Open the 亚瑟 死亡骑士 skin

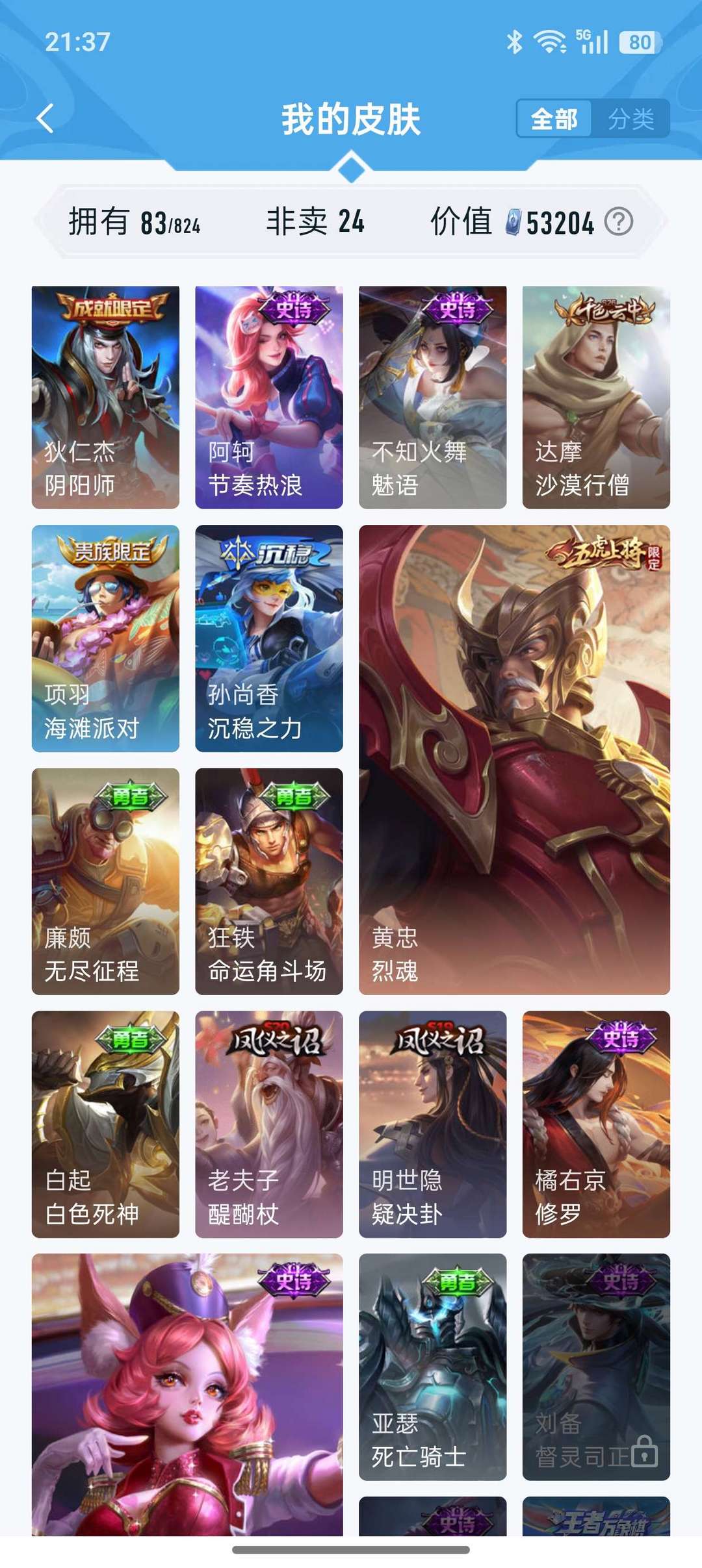pyautogui.click(x=432, y=1367)
